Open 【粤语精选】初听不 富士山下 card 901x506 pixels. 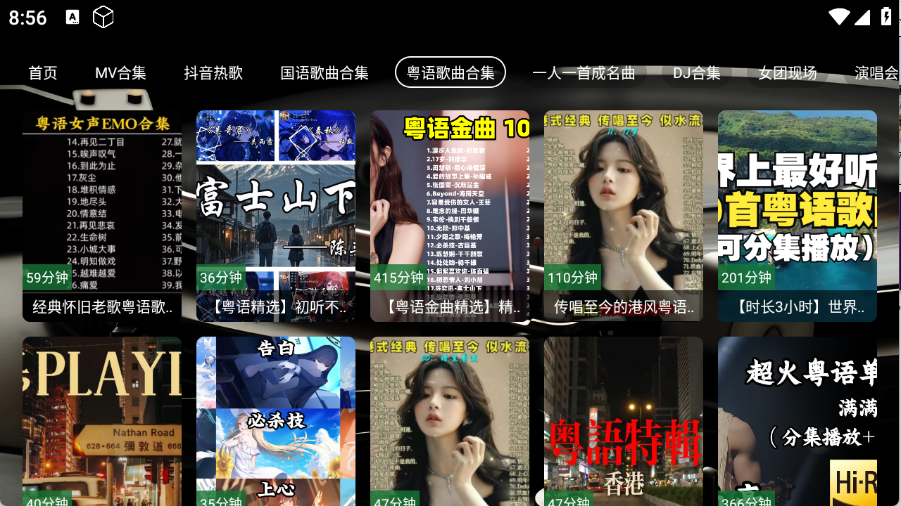click(275, 215)
